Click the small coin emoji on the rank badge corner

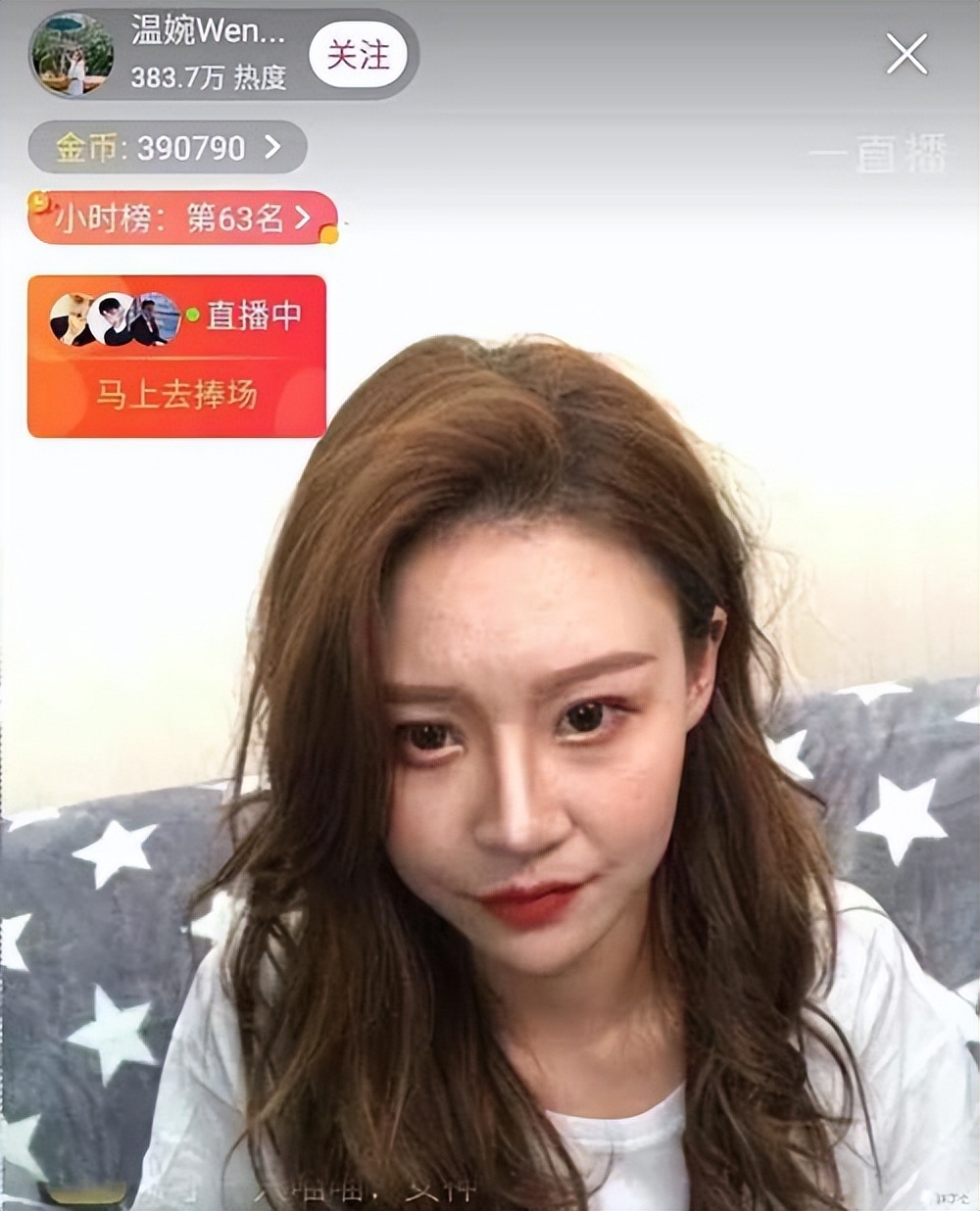(329, 233)
